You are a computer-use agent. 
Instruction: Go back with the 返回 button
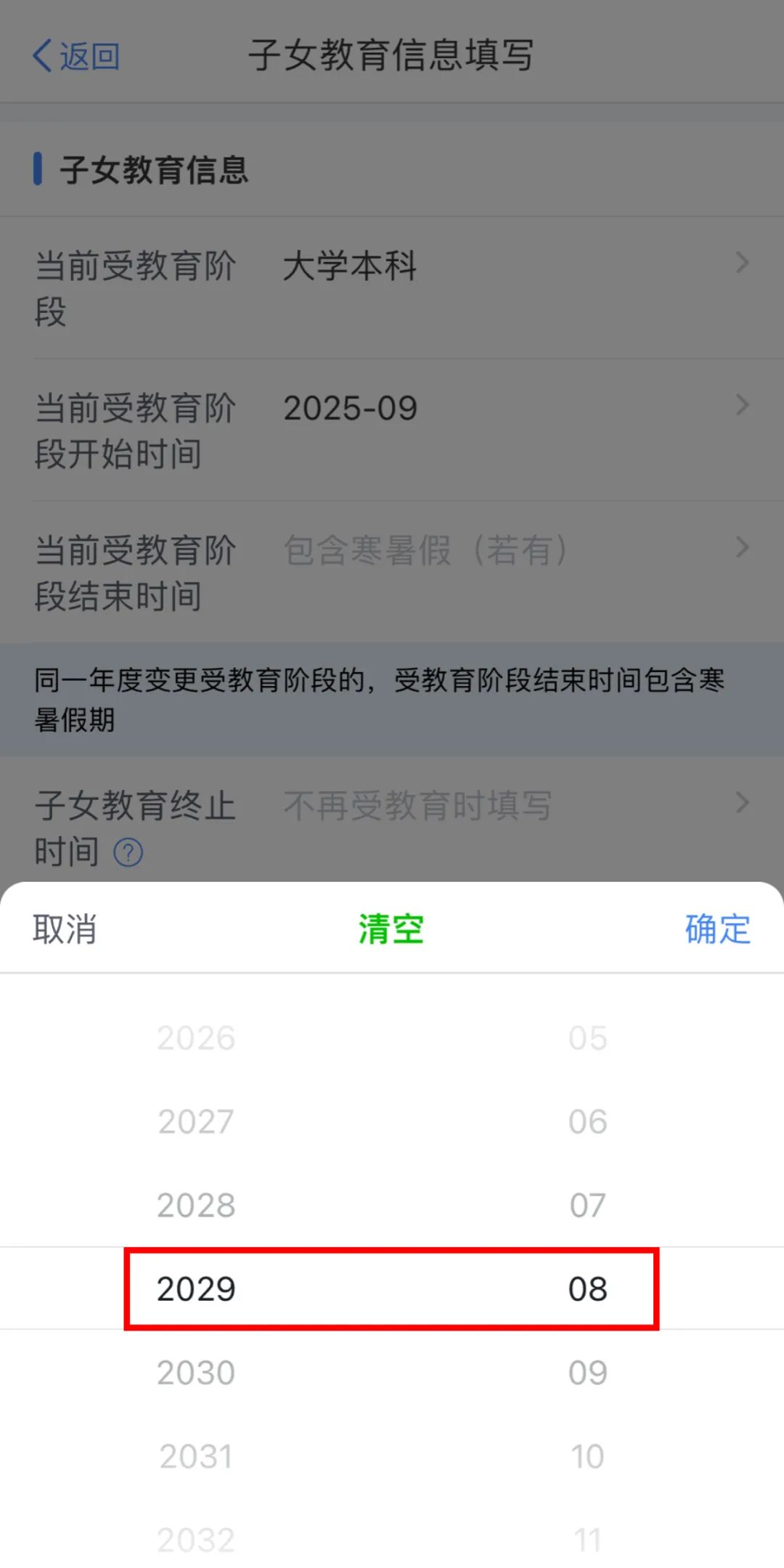point(76,56)
